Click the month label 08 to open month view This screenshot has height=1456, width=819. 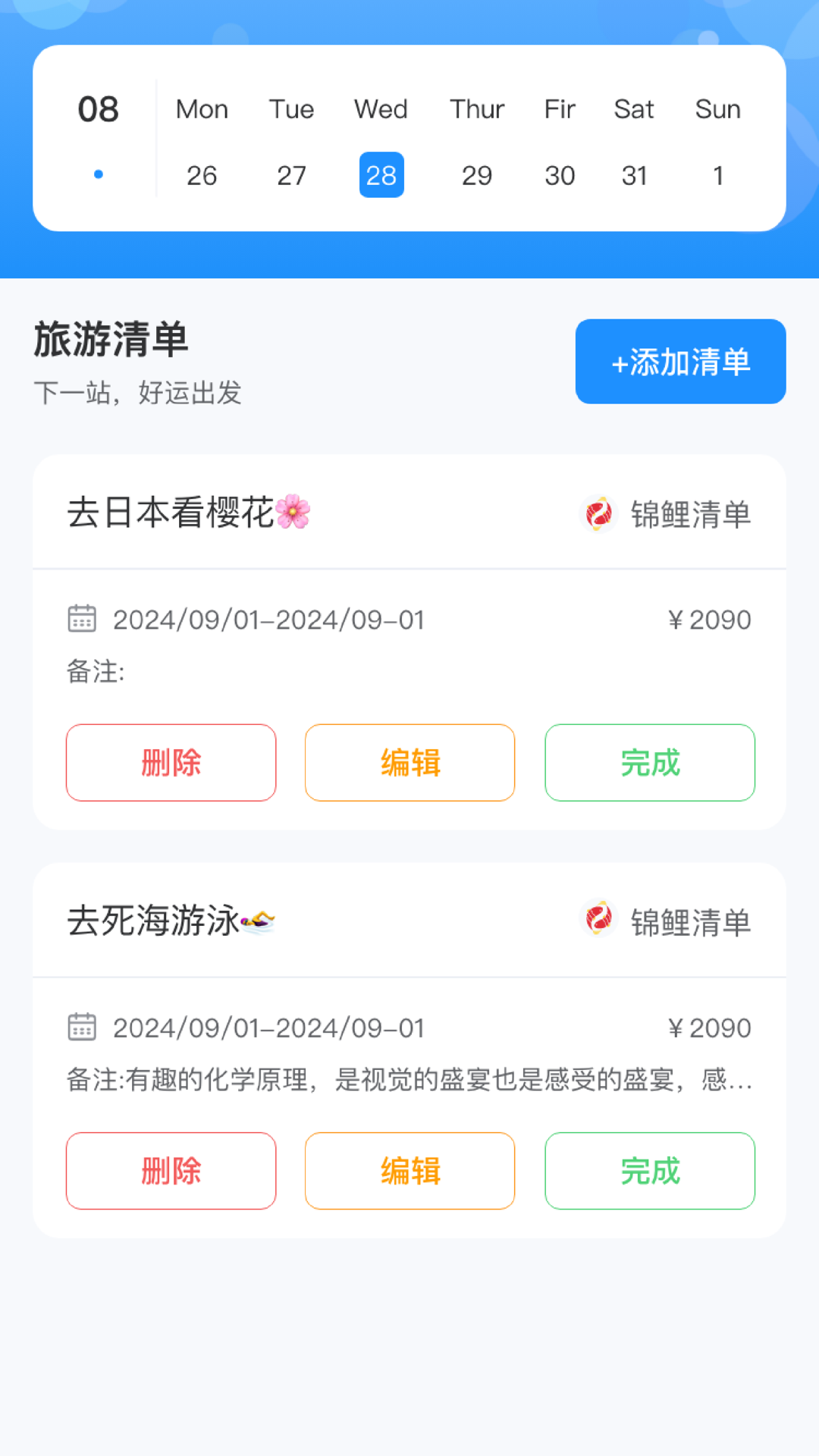pyautogui.click(x=98, y=109)
